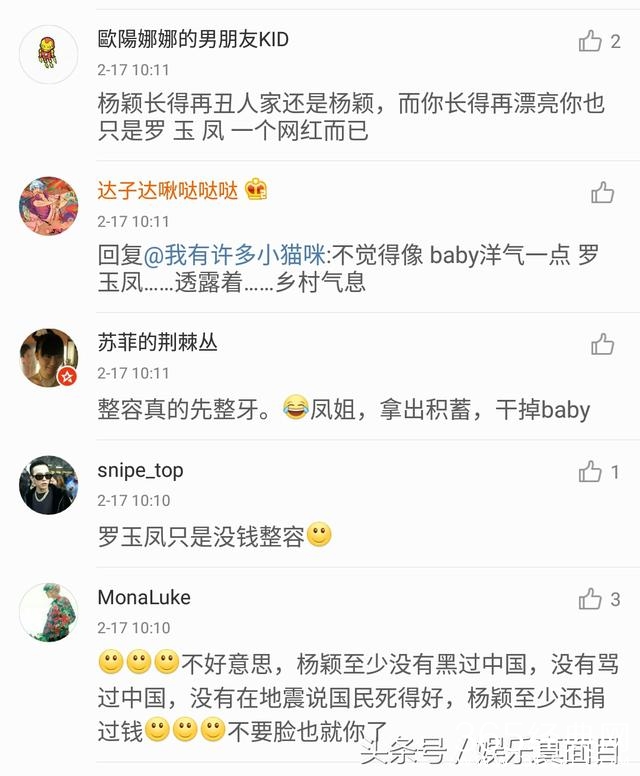Upvote MonaLuke's comment
Image resolution: width=640 pixels, height=776 pixels.
[x=590, y=599]
